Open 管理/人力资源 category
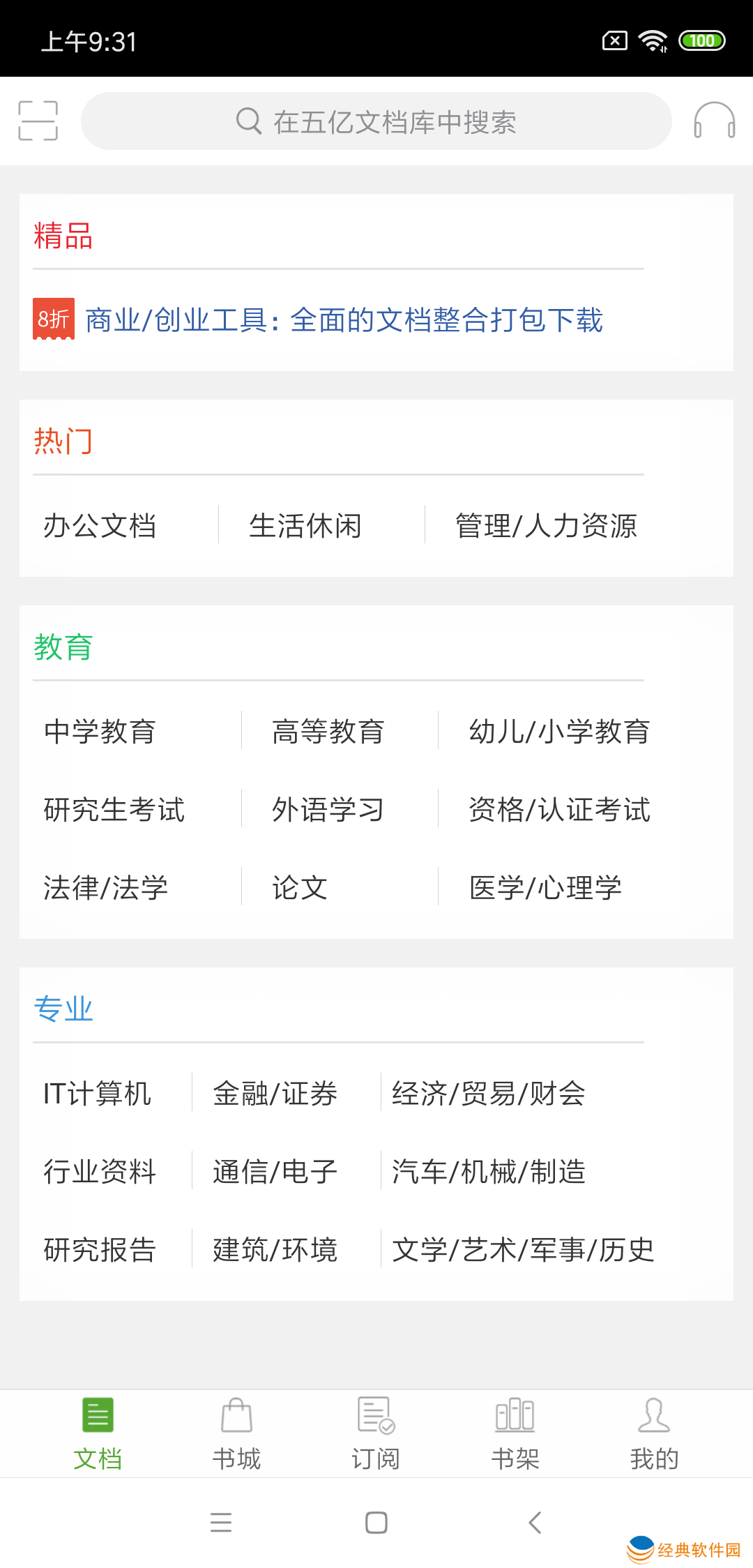Image resolution: width=753 pixels, height=1568 pixels. click(x=546, y=525)
